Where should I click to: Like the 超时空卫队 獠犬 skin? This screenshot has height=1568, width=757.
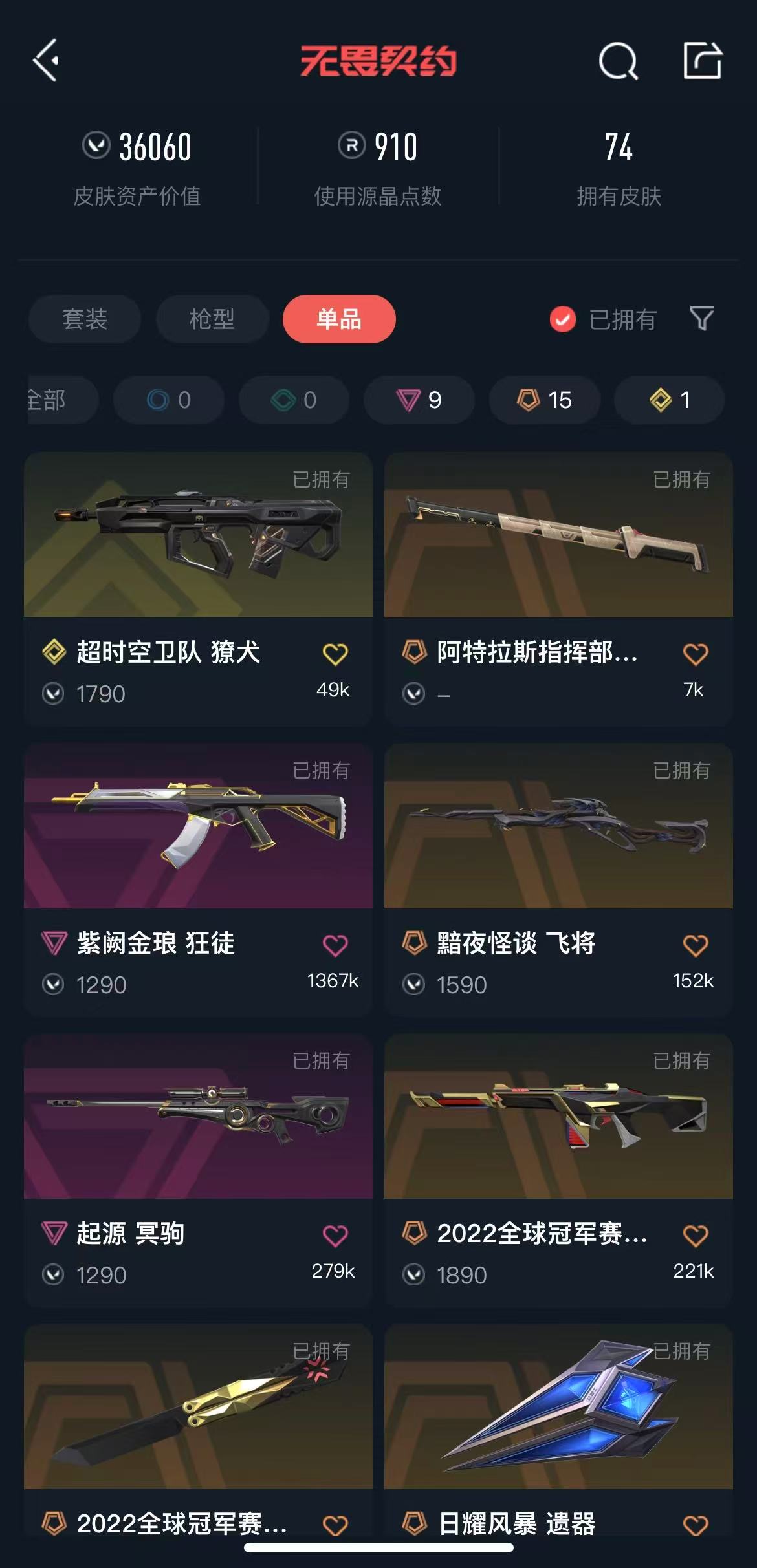coord(335,654)
